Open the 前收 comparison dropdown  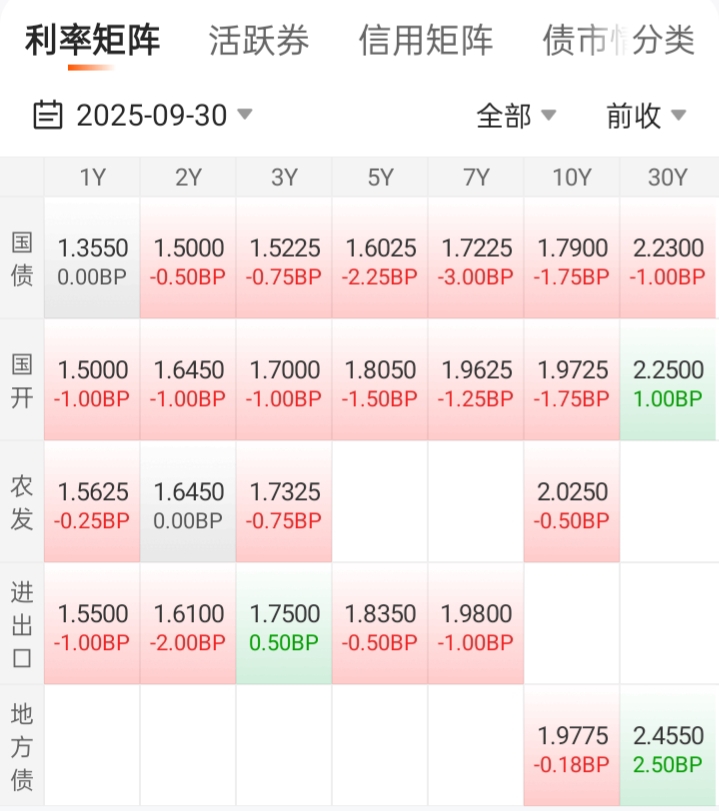646,116
